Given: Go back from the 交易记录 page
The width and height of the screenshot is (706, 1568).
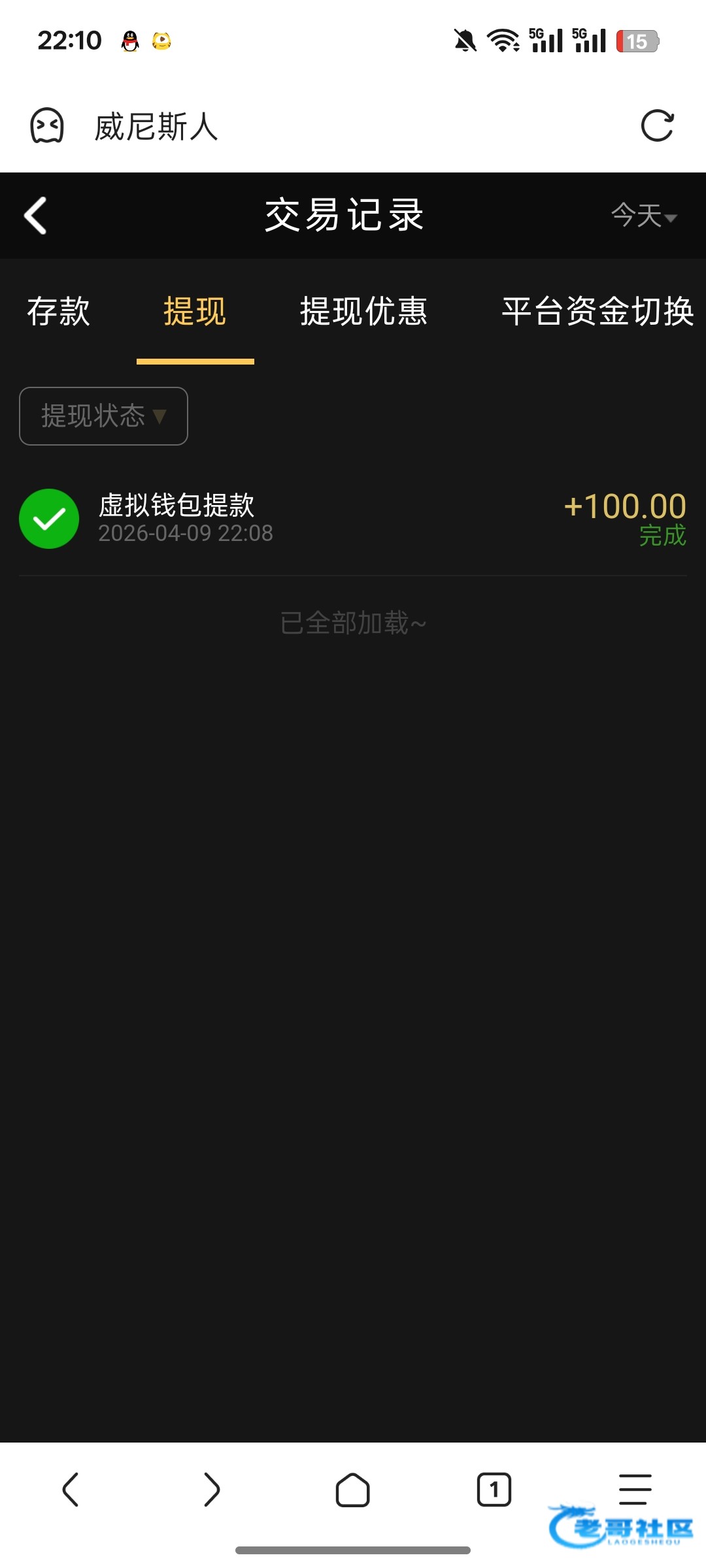Looking at the screenshot, I should pyautogui.click(x=36, y=216).
